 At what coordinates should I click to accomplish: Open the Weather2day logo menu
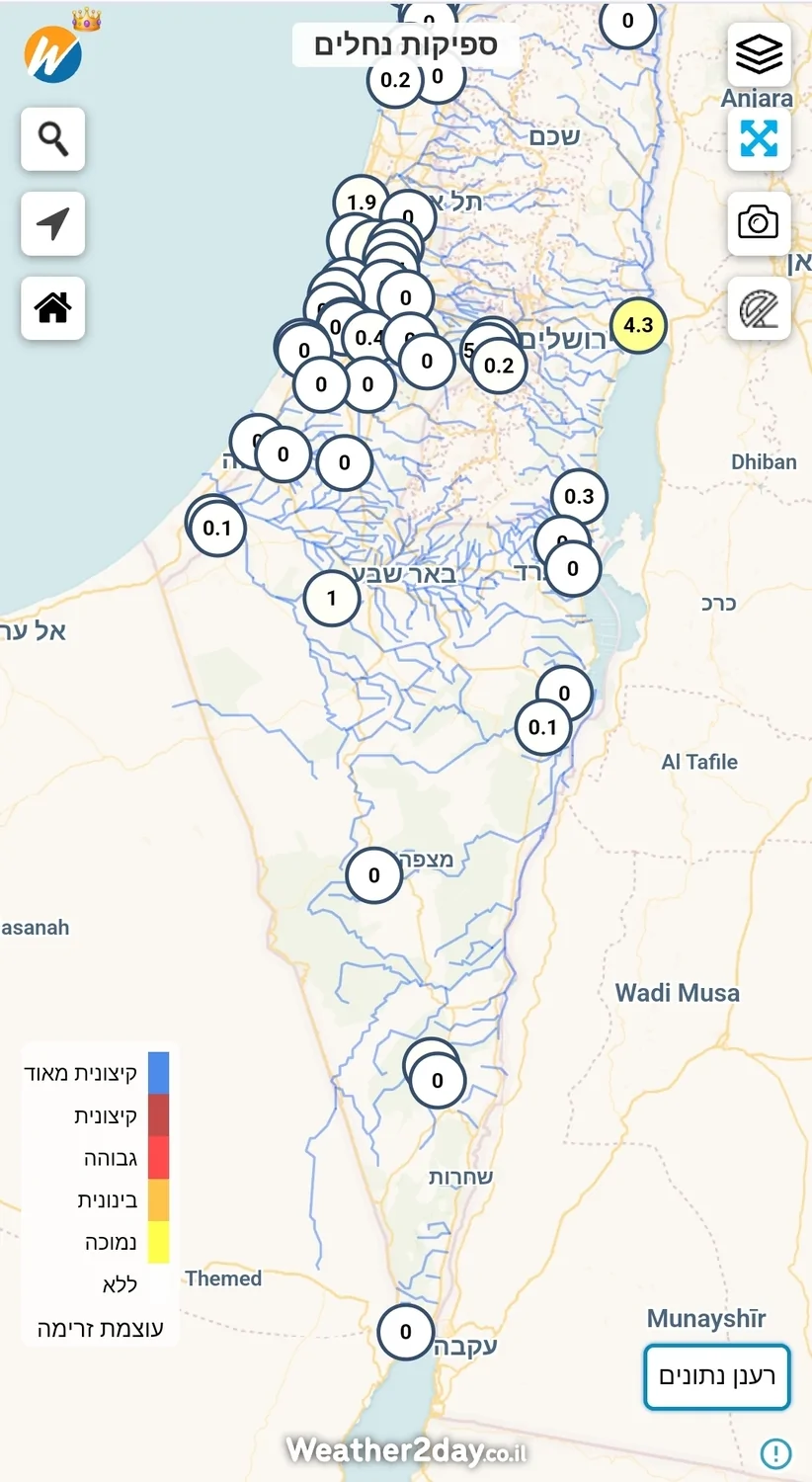coord(53,54)
